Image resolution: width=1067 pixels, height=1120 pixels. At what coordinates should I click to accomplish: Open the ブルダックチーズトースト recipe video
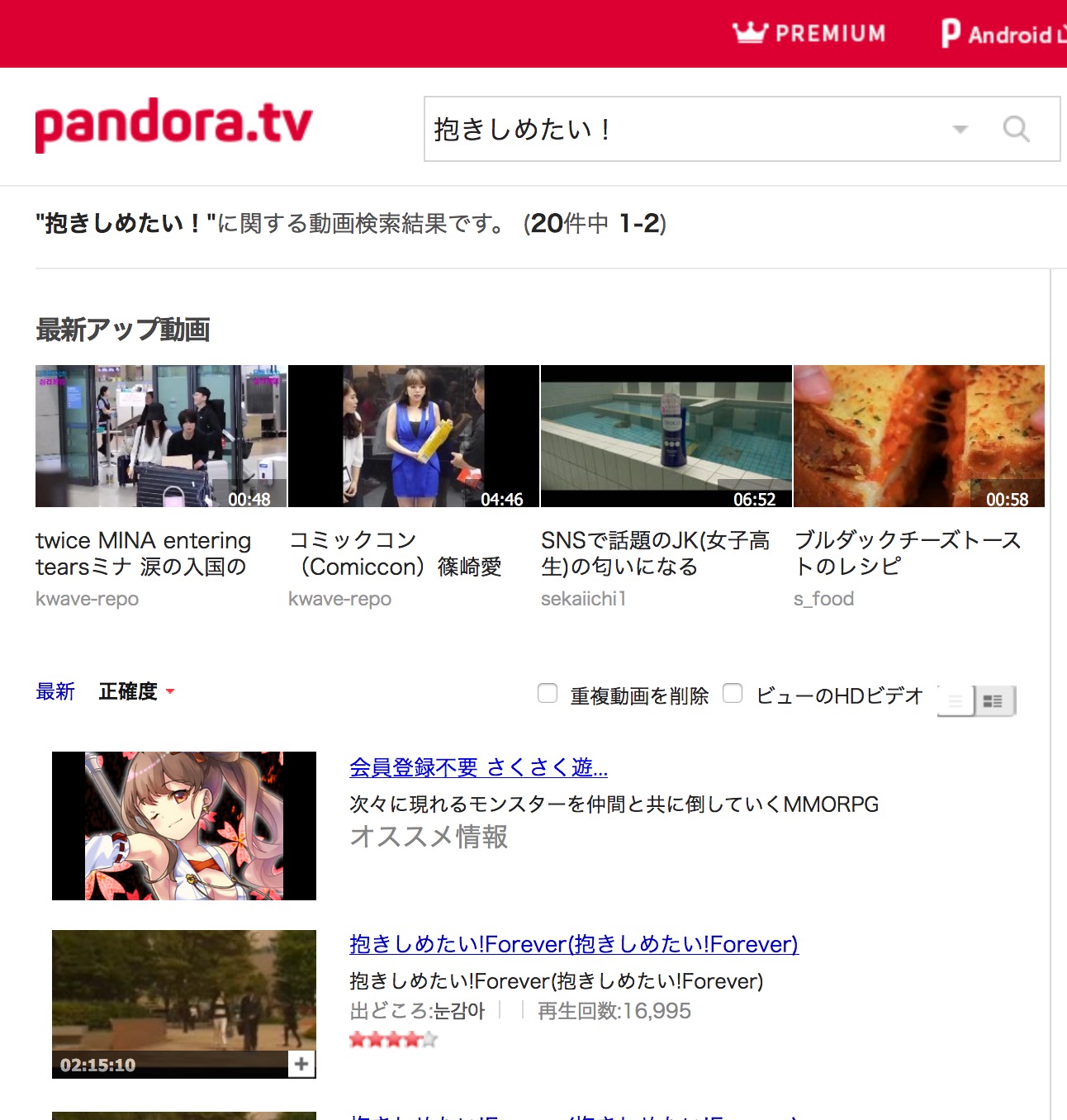pyautogui.click(x=918, y=436)
